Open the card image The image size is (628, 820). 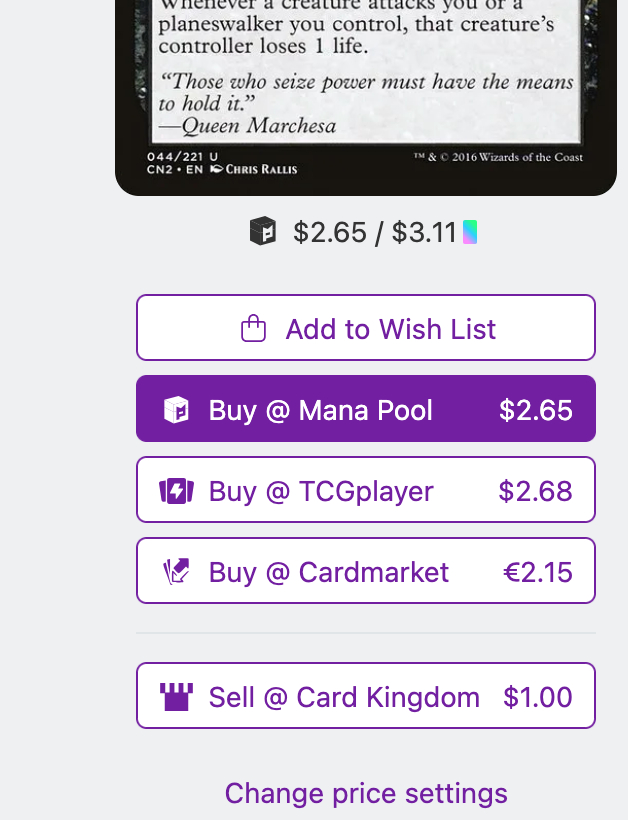(366, 90)
